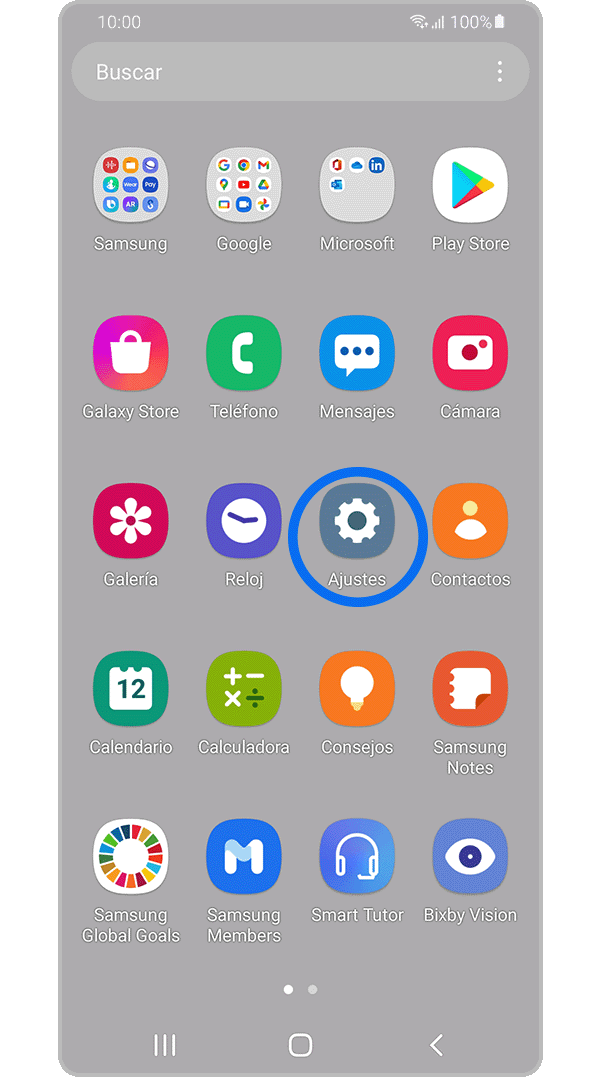The height and width of the screenshot is (1077, 600).
Task: Open the Calendario app
Action: [131, 690]
